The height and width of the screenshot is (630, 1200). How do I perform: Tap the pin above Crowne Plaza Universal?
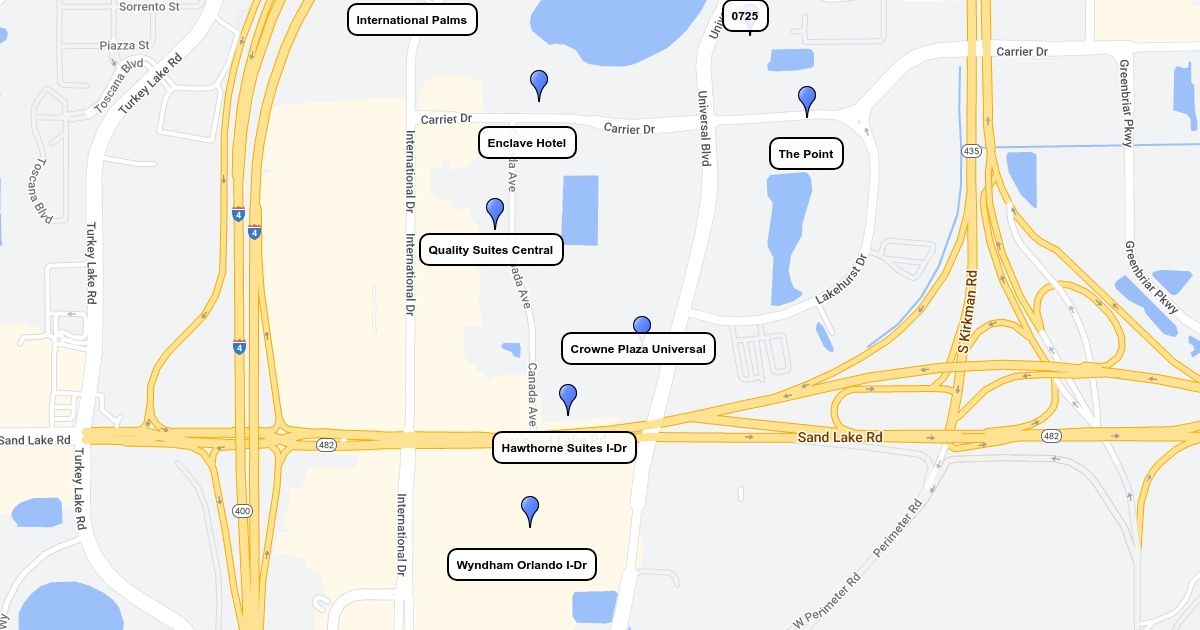pyautogui.click(x=642, y=326)
